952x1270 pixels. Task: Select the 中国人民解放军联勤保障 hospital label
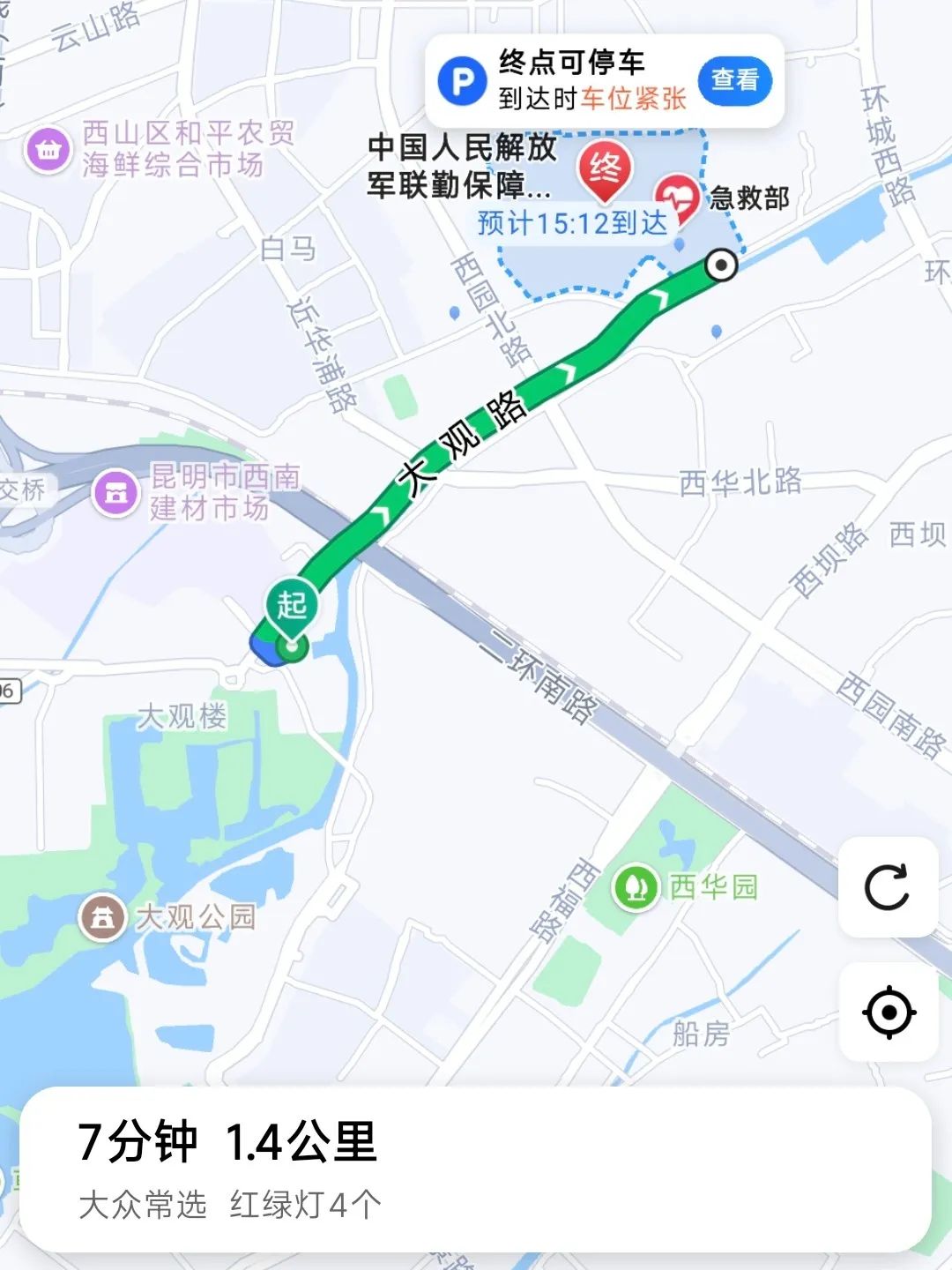462,168
